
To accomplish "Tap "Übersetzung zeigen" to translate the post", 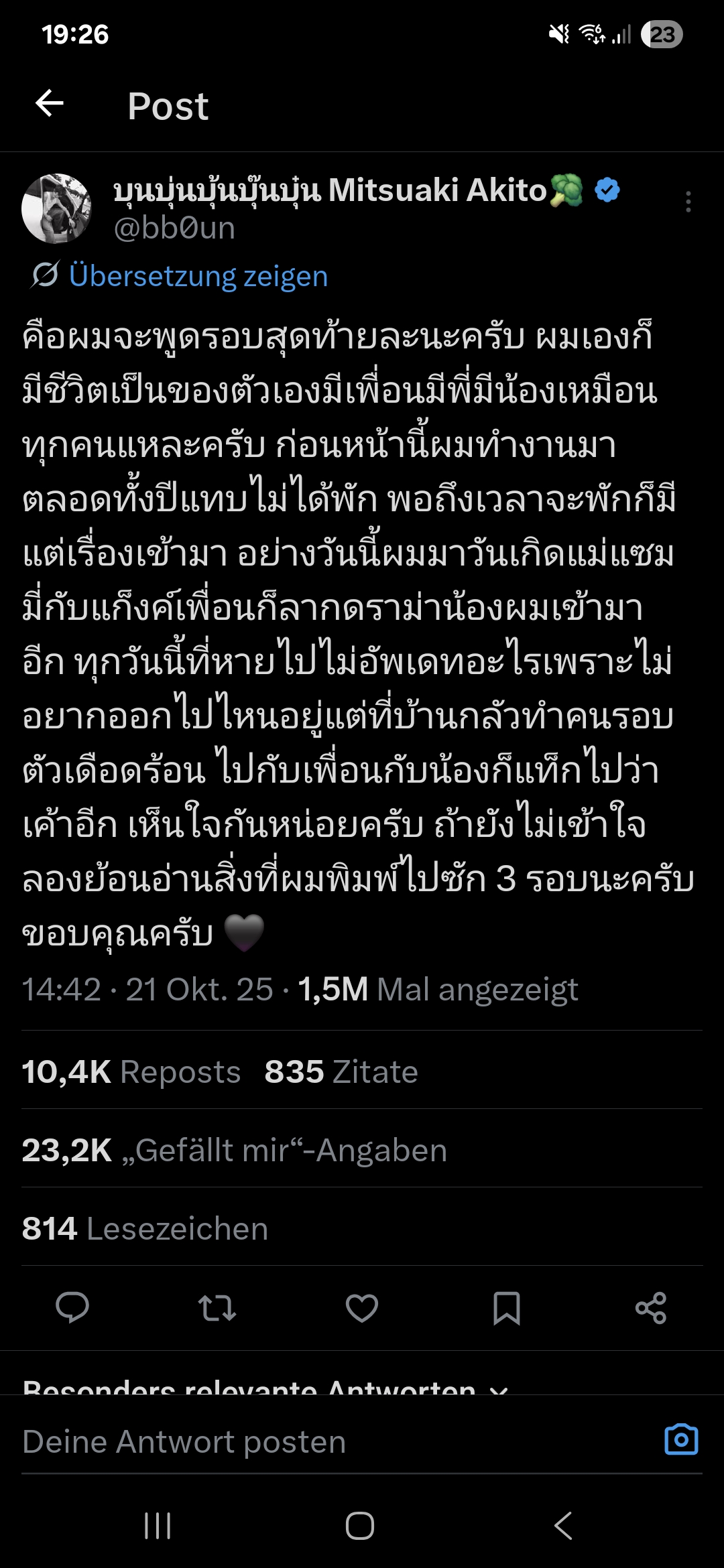I will (198, 276).
